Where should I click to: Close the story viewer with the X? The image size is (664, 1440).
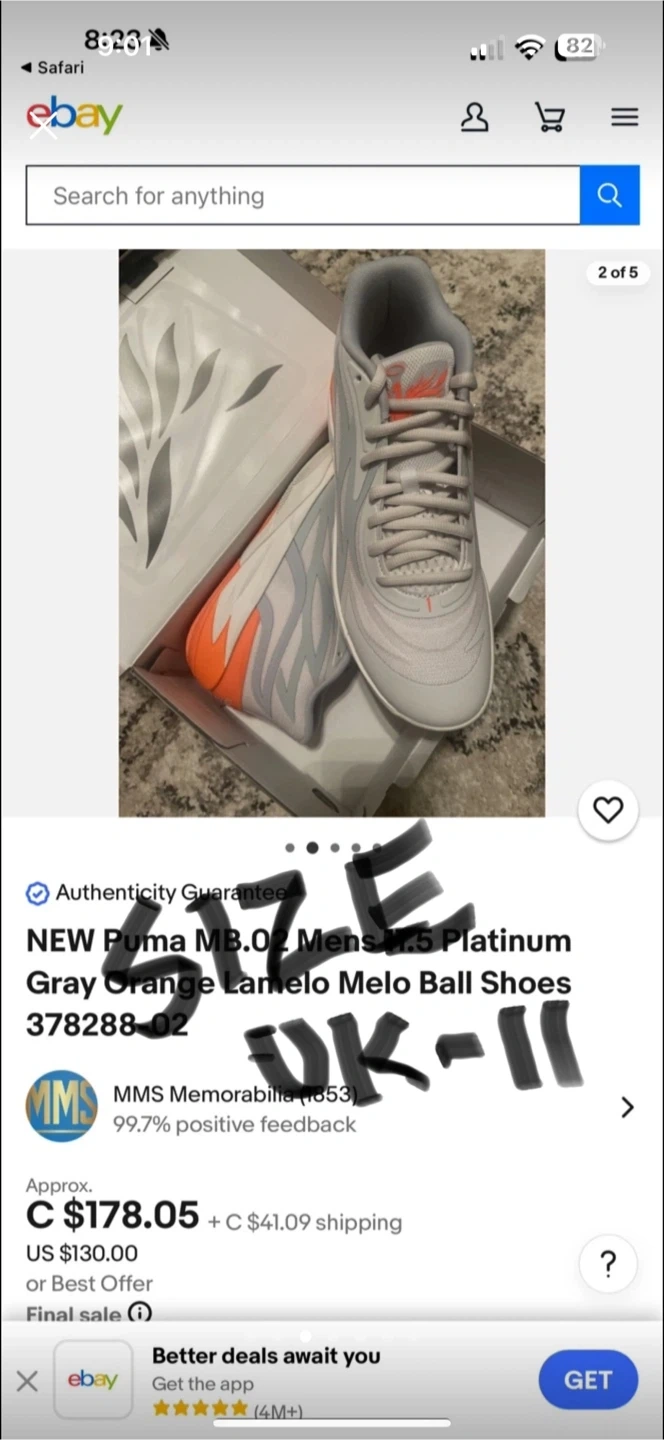click(42, 127)
